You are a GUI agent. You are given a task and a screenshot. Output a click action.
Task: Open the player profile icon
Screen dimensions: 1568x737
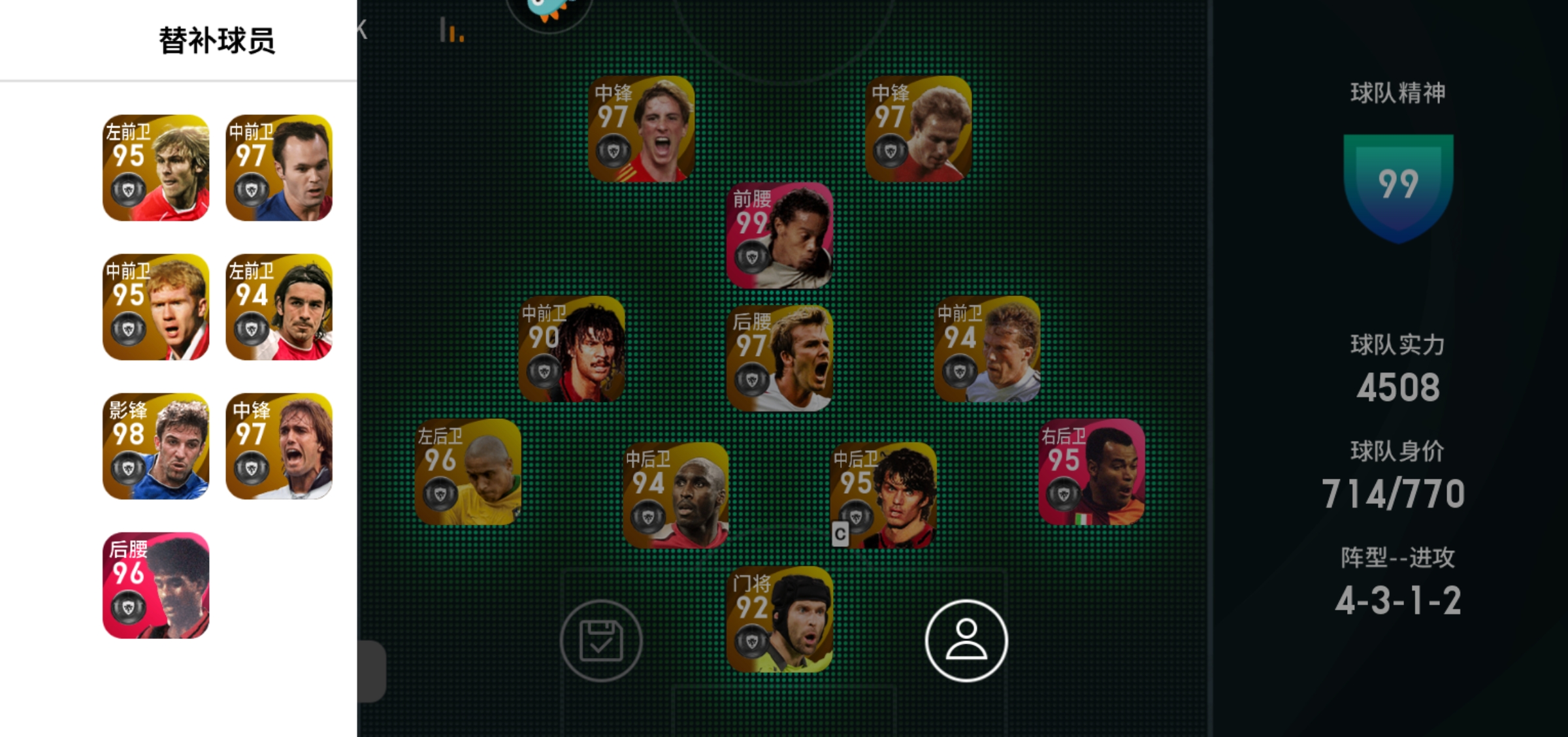coord(966,640)
